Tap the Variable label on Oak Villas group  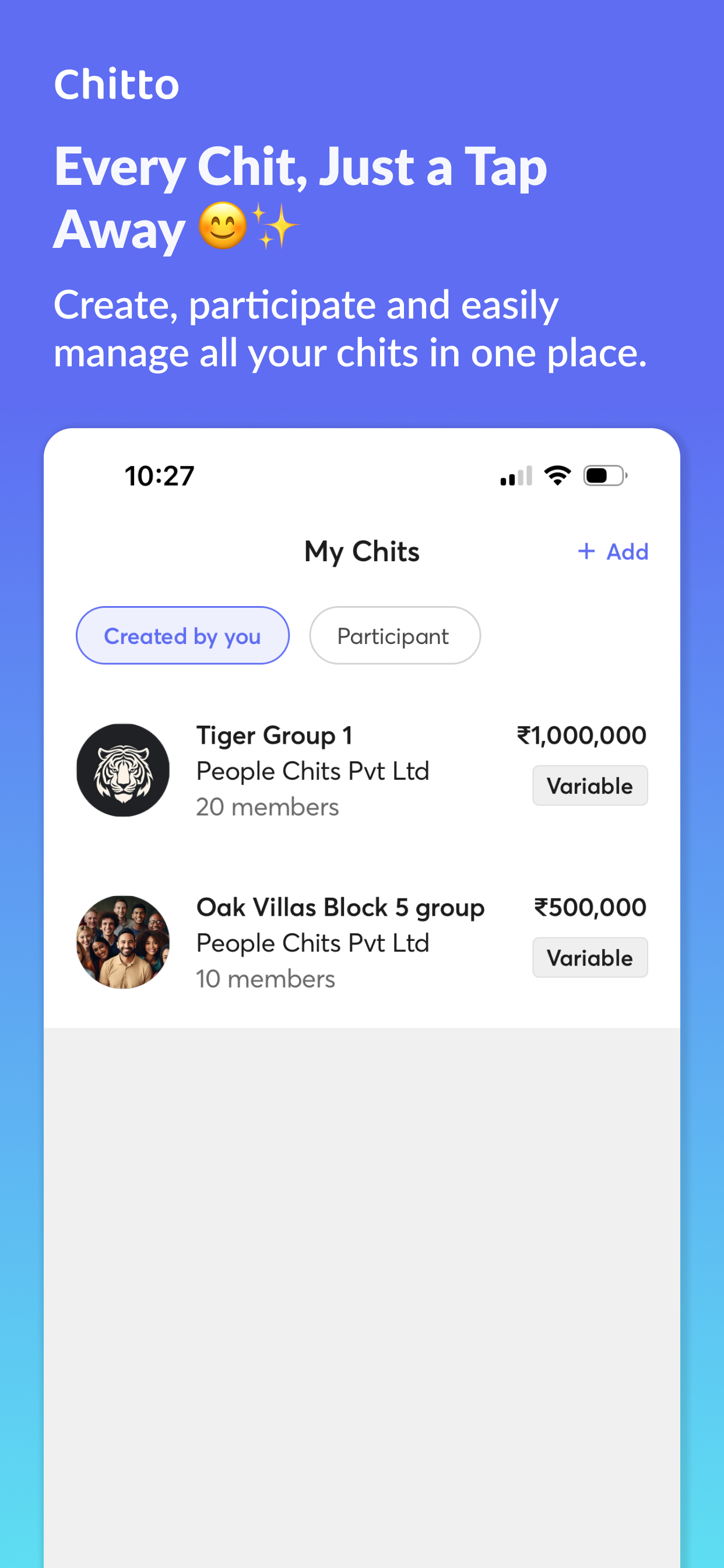[589, 957]
